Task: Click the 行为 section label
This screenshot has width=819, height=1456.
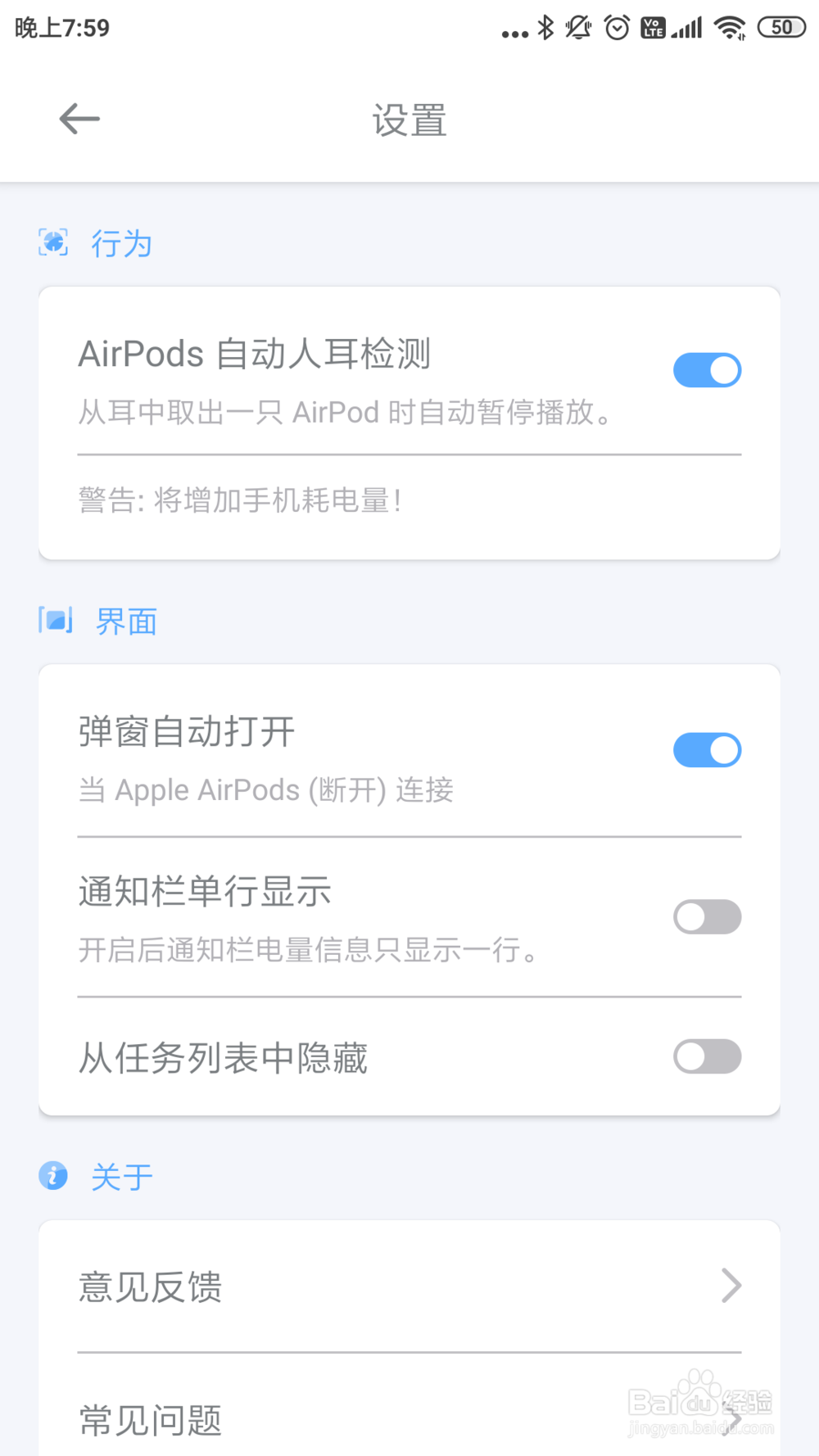Action: 121,242
